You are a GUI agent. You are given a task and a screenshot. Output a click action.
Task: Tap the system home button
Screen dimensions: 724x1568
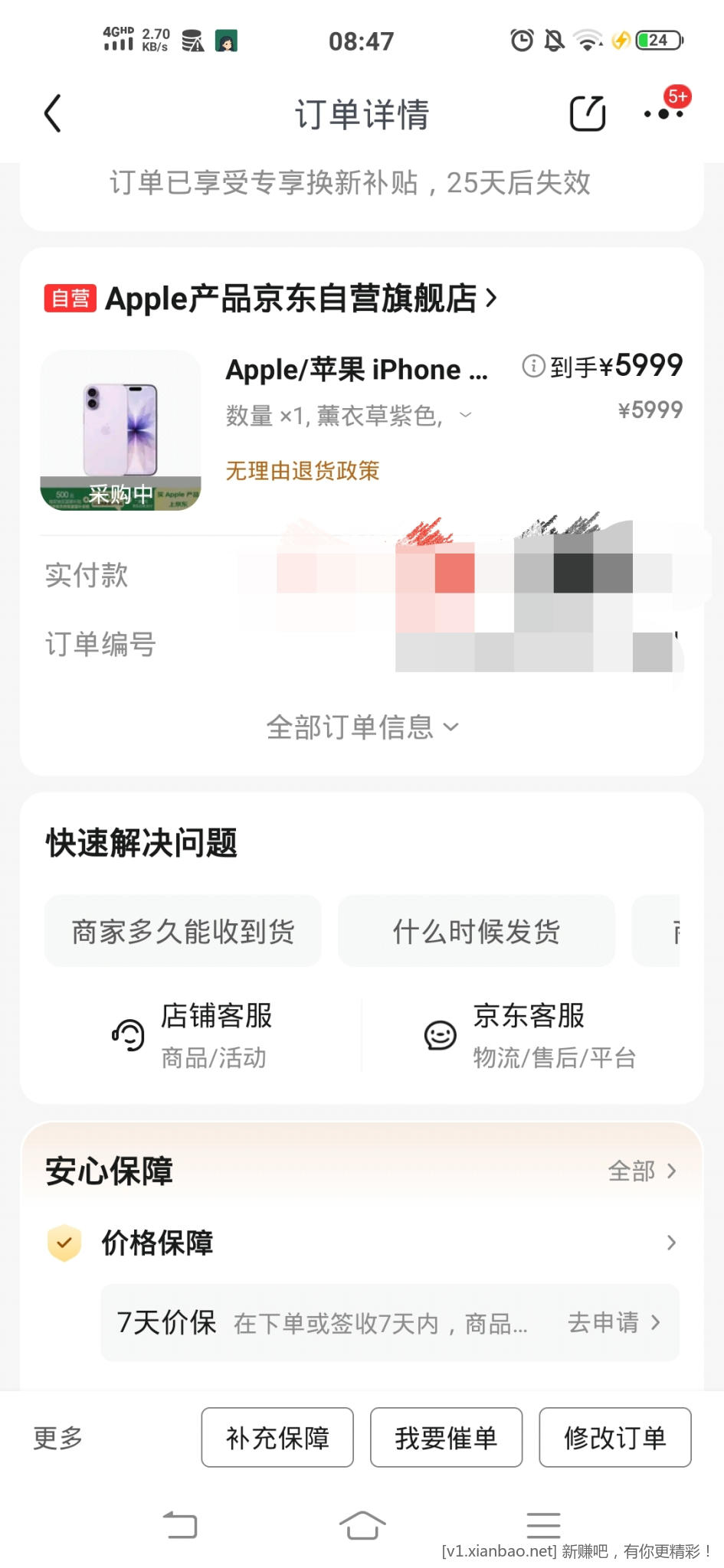pos(362,1525)
